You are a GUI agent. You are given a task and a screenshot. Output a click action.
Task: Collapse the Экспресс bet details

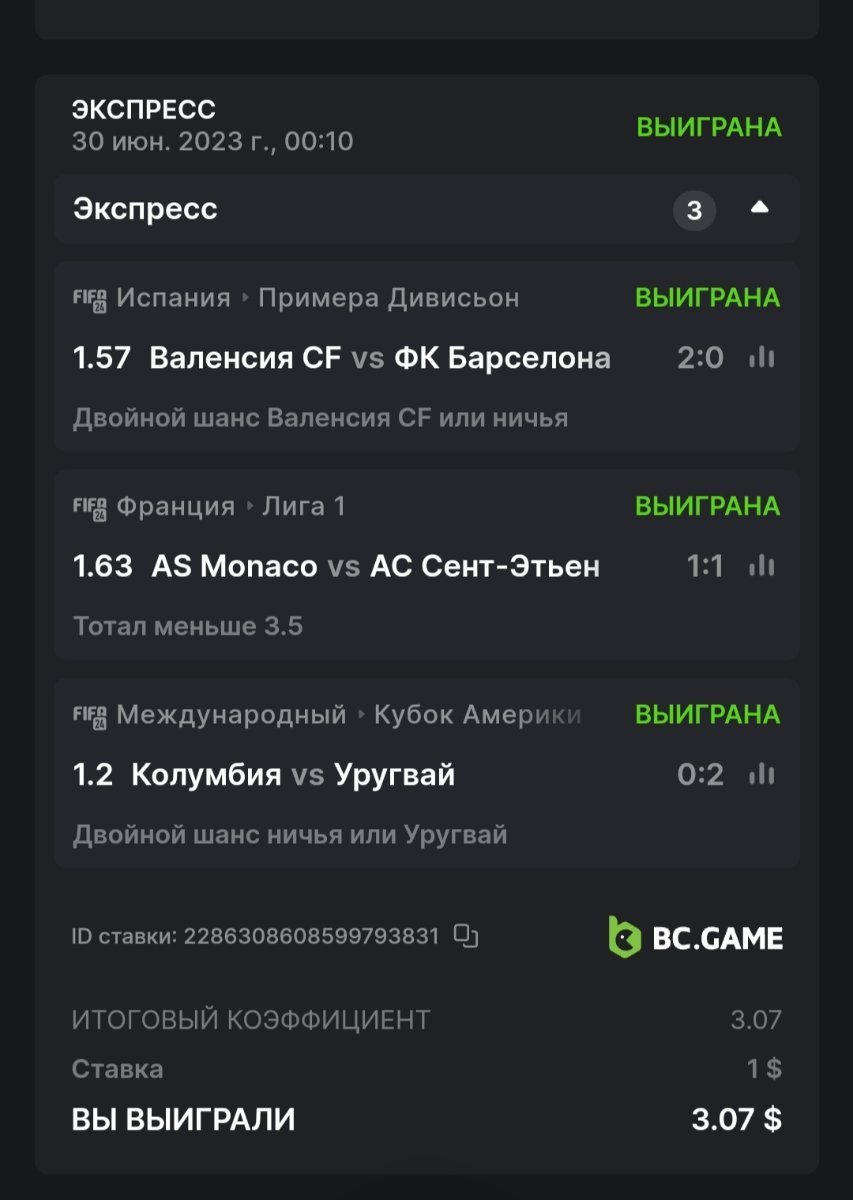click(759, 208)
